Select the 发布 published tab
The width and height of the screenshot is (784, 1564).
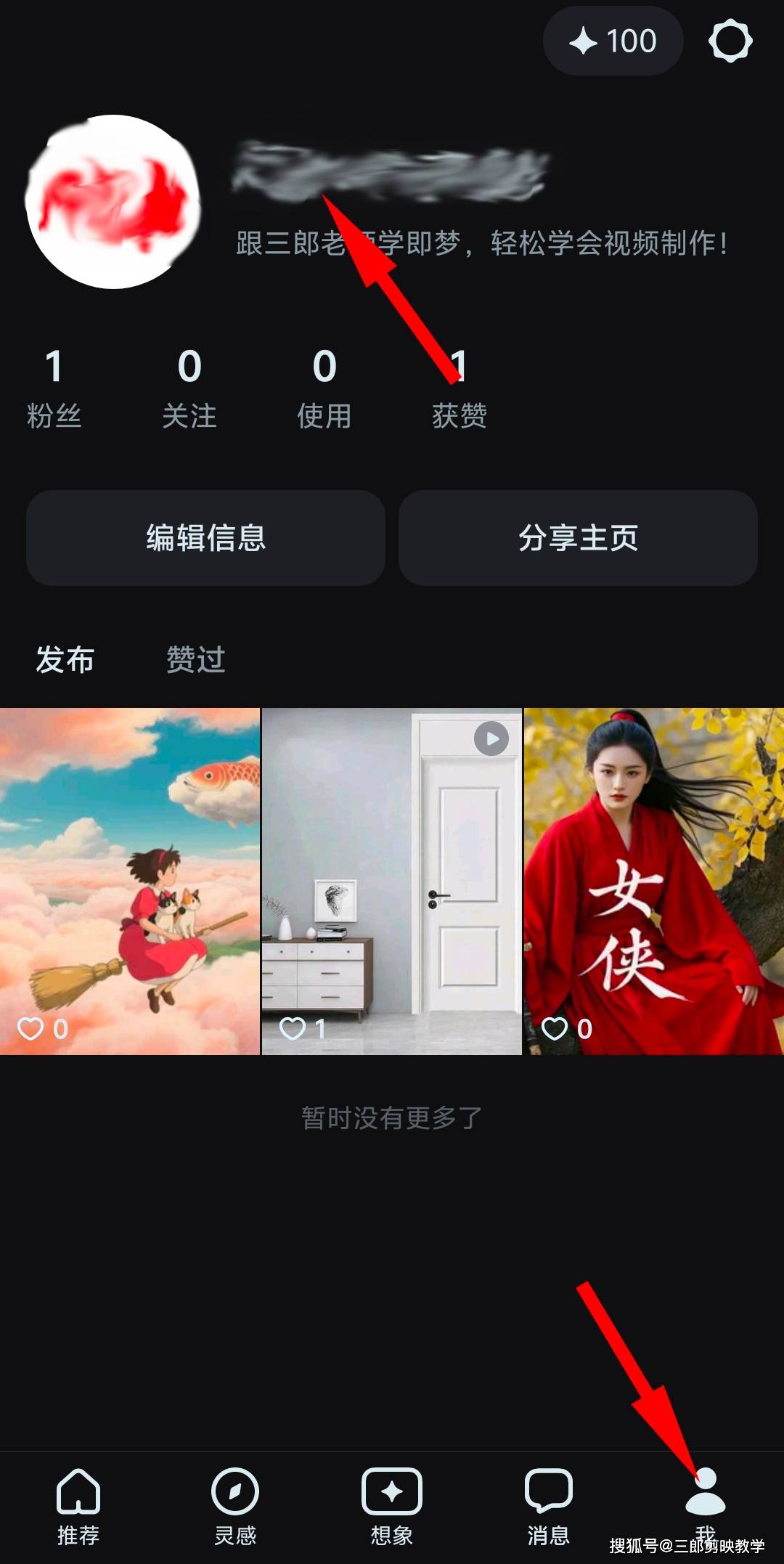[x=65, y=661]
